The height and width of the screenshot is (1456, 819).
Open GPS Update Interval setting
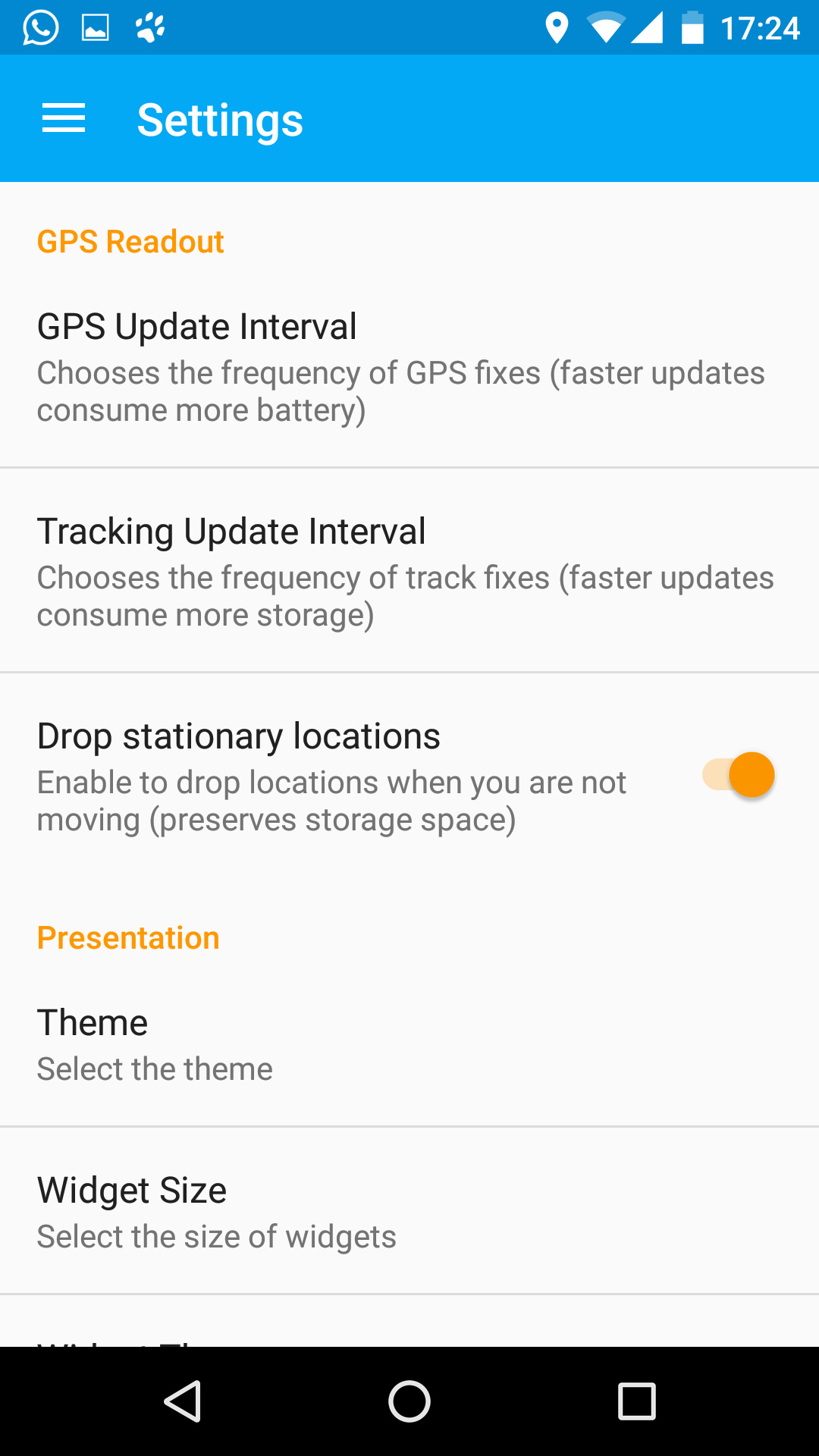(x=409, y=367)
